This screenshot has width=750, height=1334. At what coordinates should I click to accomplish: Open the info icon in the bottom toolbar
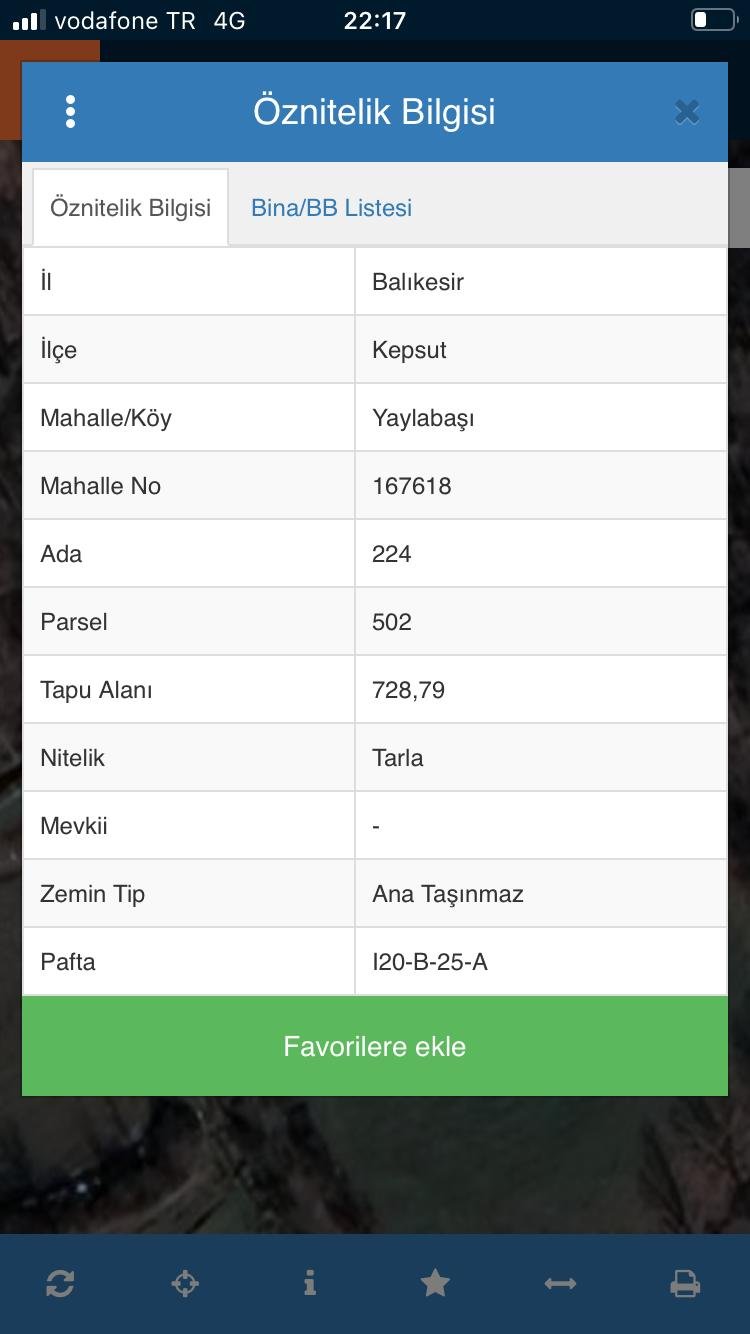310,1283
